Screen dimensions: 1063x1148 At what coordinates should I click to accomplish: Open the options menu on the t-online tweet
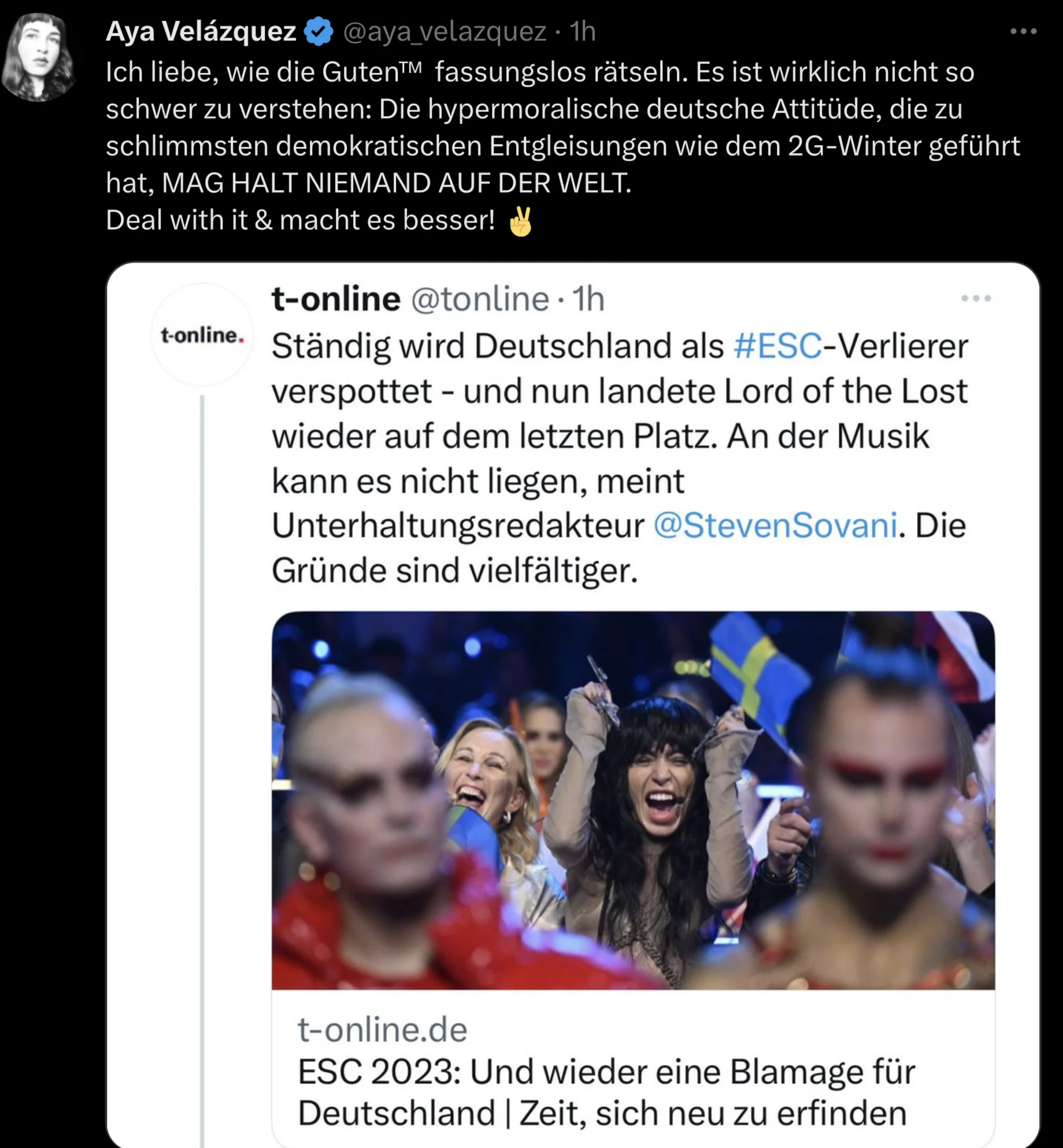(976, 298)
